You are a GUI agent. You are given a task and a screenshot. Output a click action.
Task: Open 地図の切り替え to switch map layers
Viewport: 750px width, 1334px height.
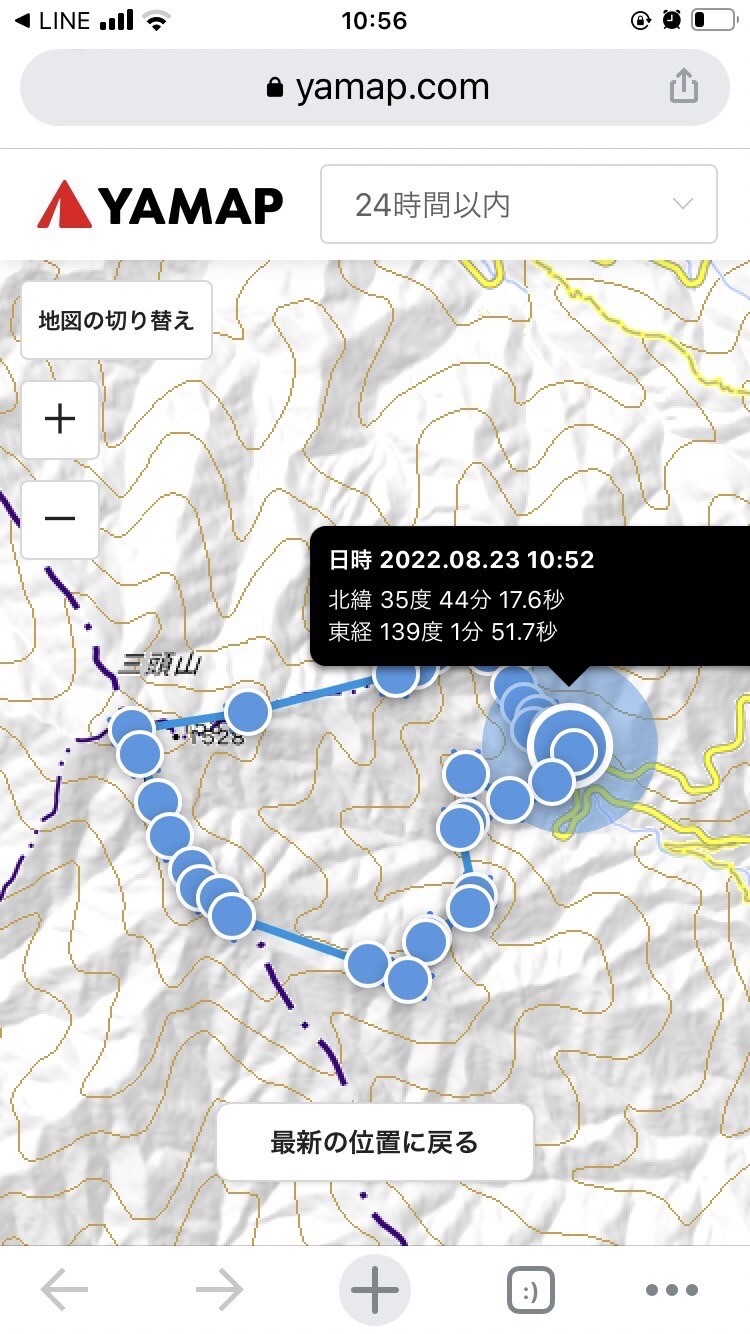[115, 319]
